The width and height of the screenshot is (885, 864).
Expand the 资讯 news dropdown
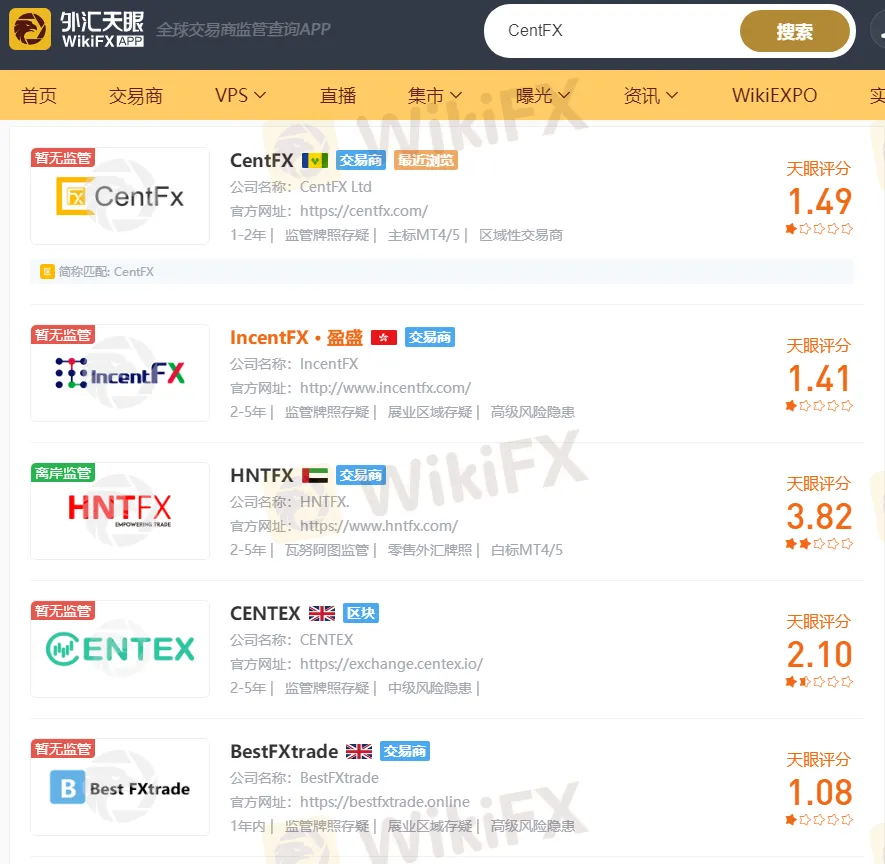pyautogui.click(x=651, y=96)
